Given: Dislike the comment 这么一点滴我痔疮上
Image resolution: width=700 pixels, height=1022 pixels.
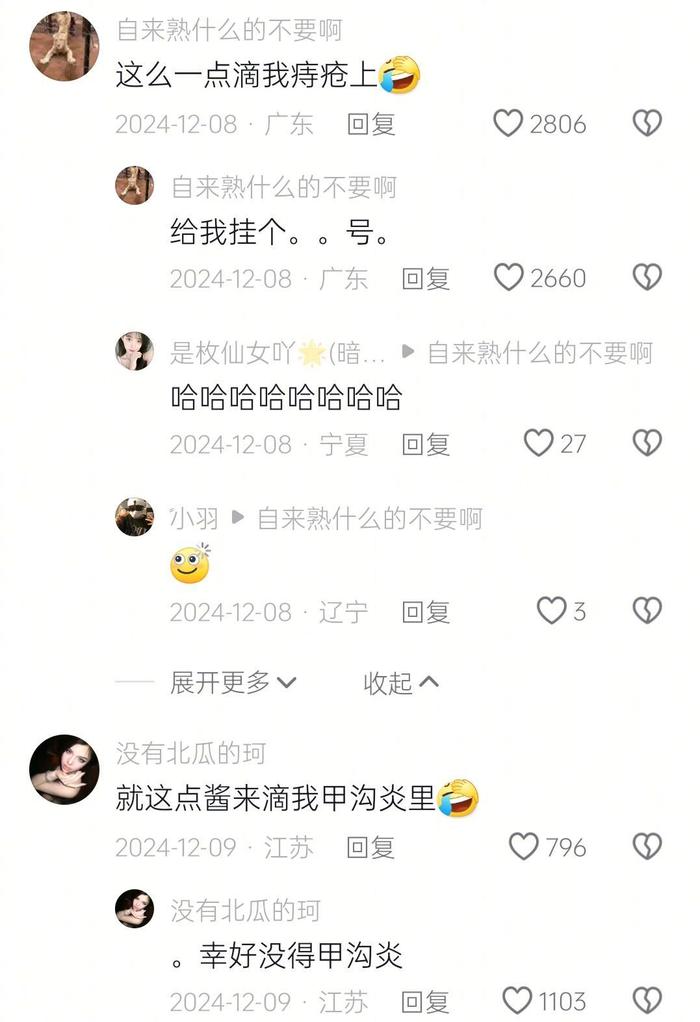Looking at the screenshot, I should pyautogui.click(x=647, y=124).
